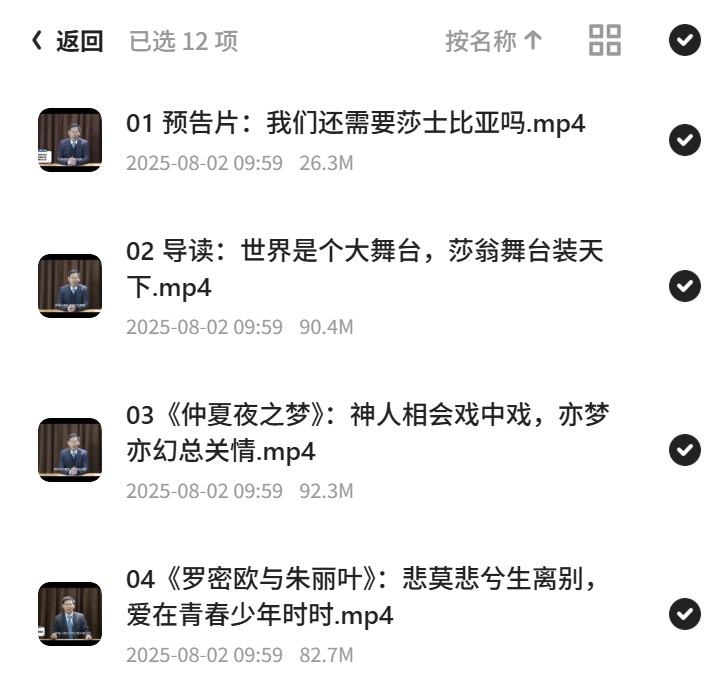
Task: Deselect the 02 导读 video
Action: coord(685,286)
